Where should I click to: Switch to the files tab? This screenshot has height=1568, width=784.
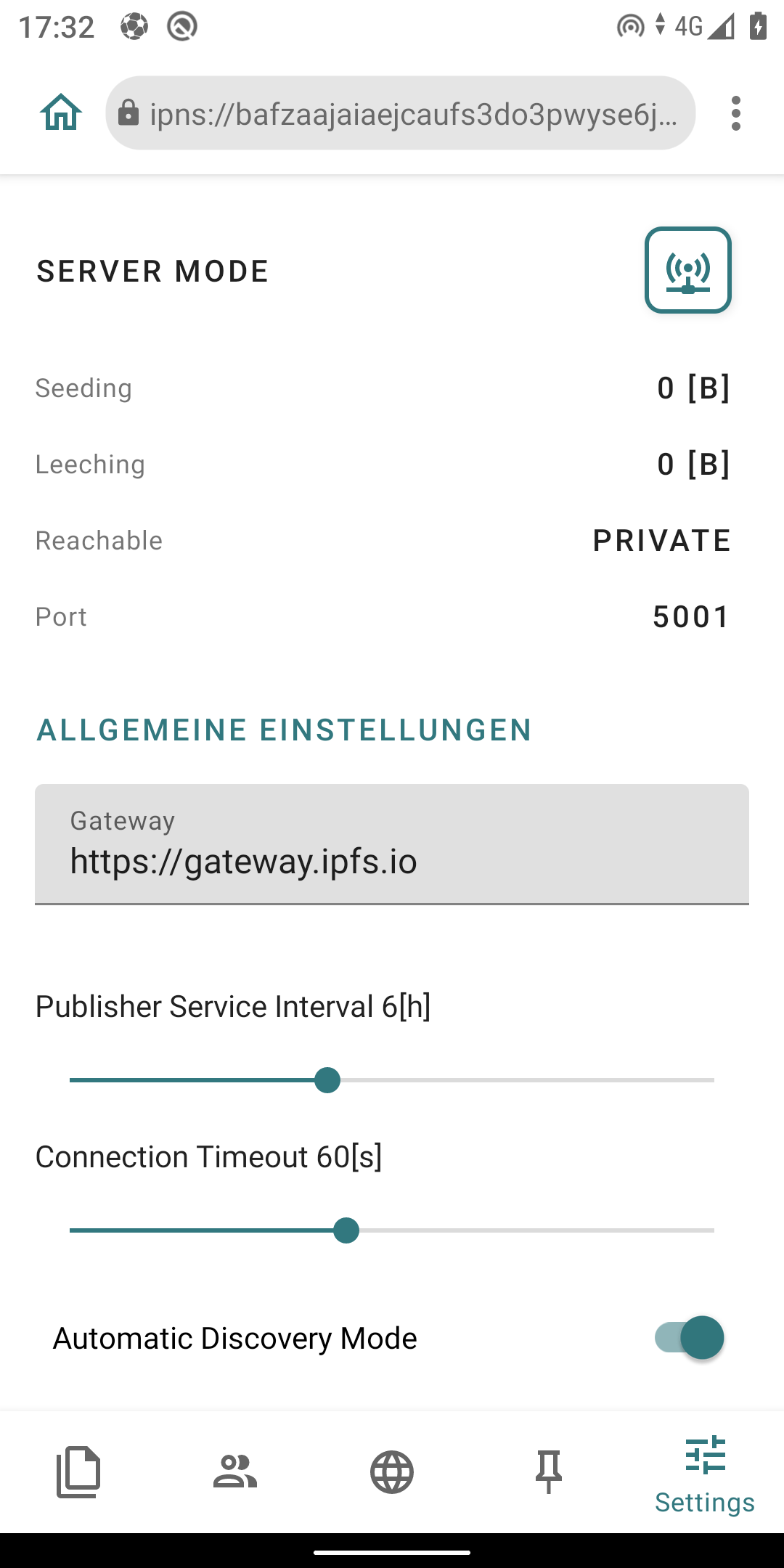78,1472
